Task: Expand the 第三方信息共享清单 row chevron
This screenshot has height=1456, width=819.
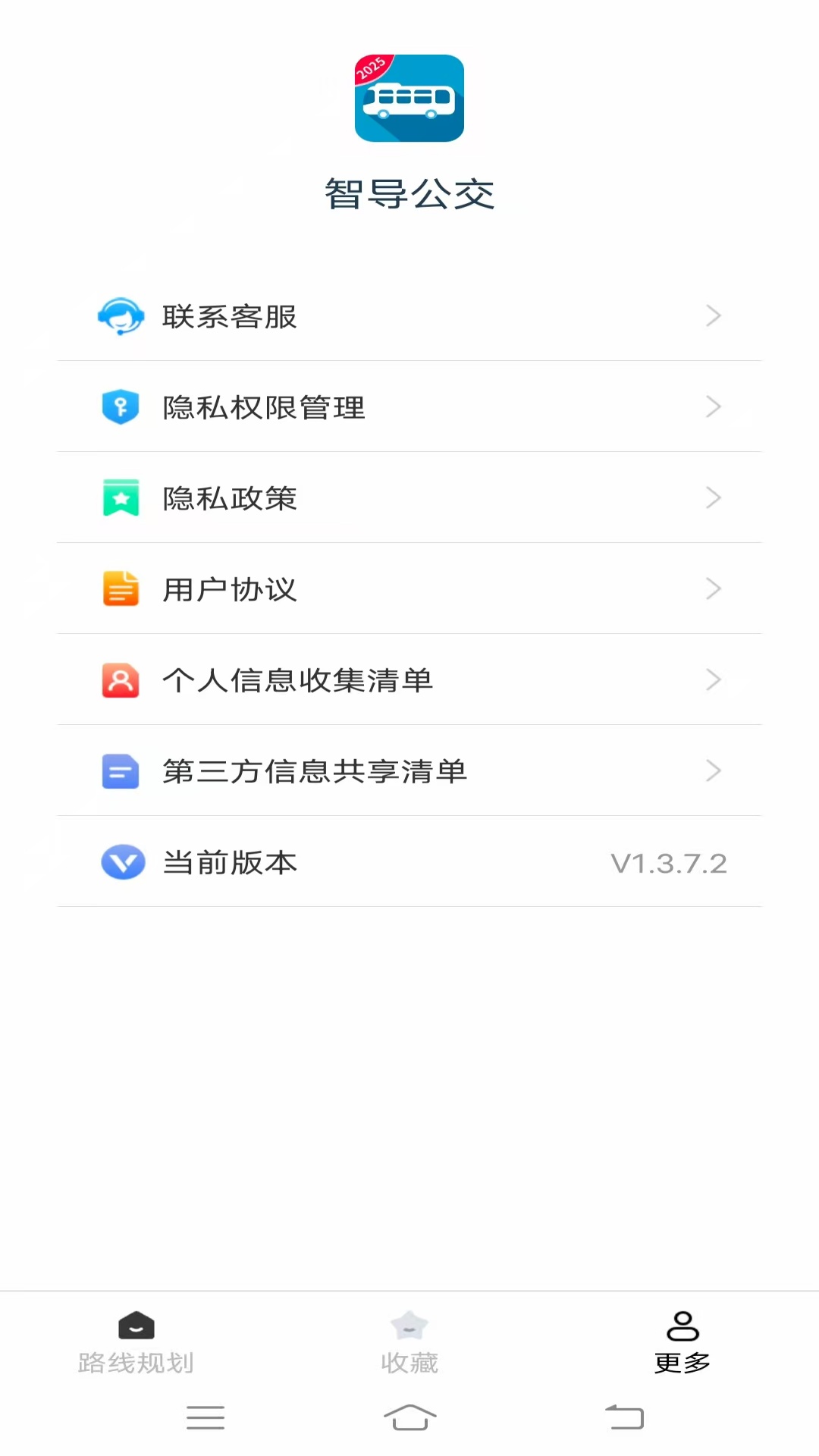Action: pyautogui.click(x=712, y=770)
